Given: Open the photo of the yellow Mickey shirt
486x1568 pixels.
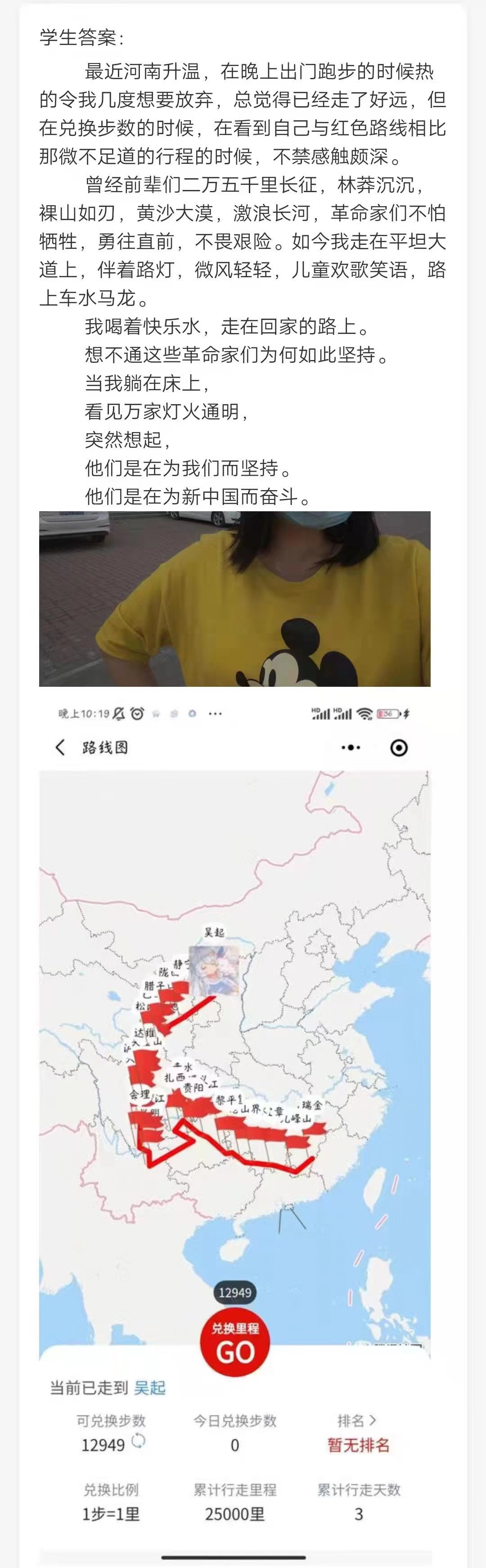Looking at the screenshot, I should [x=235, y=599].
